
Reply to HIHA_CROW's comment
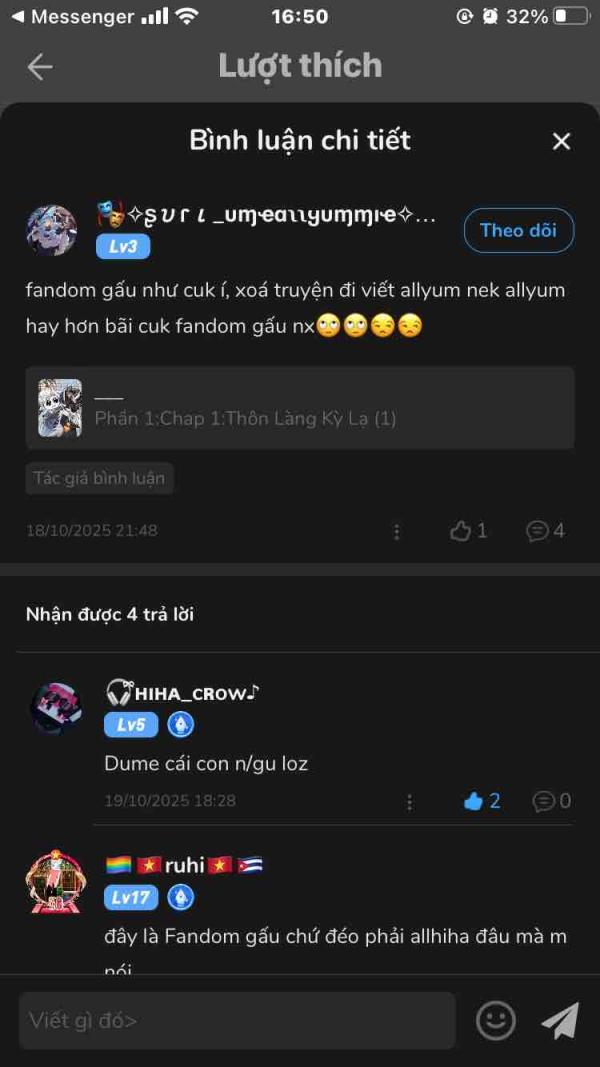click(551, 801)
